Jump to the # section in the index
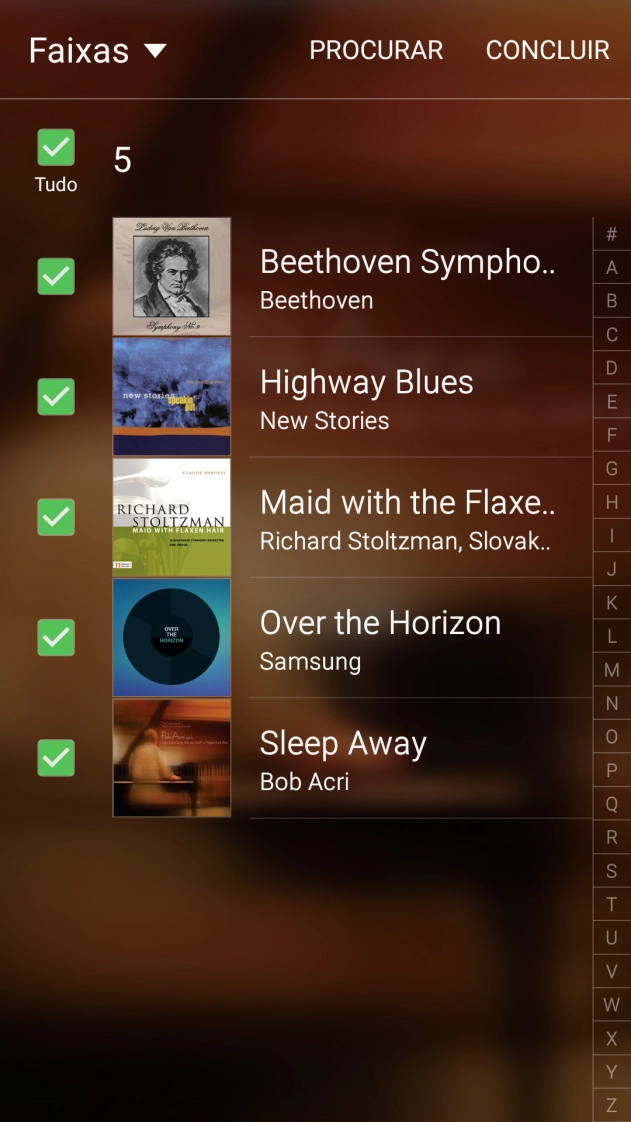The image size is (631, 1122). pos(612,235)
